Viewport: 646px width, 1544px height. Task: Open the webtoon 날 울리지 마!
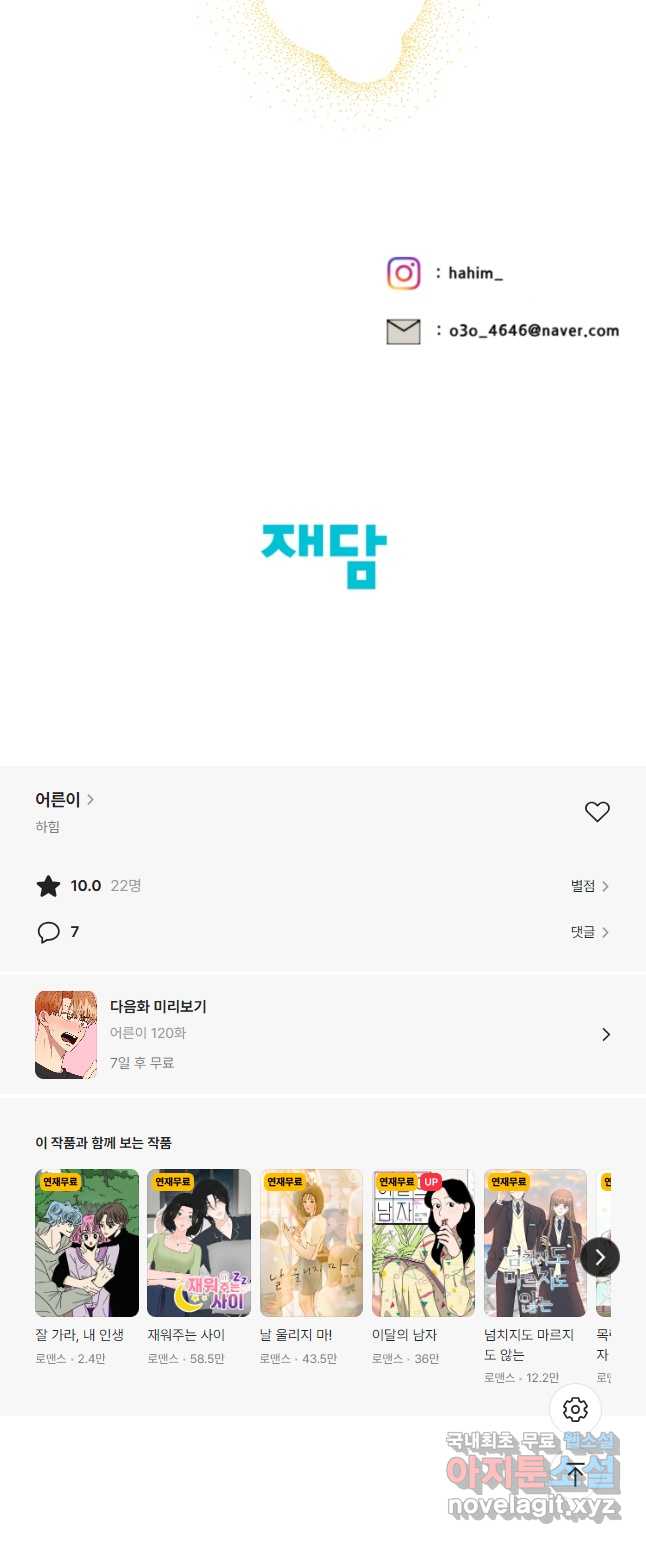click(x=311, y=1243)
